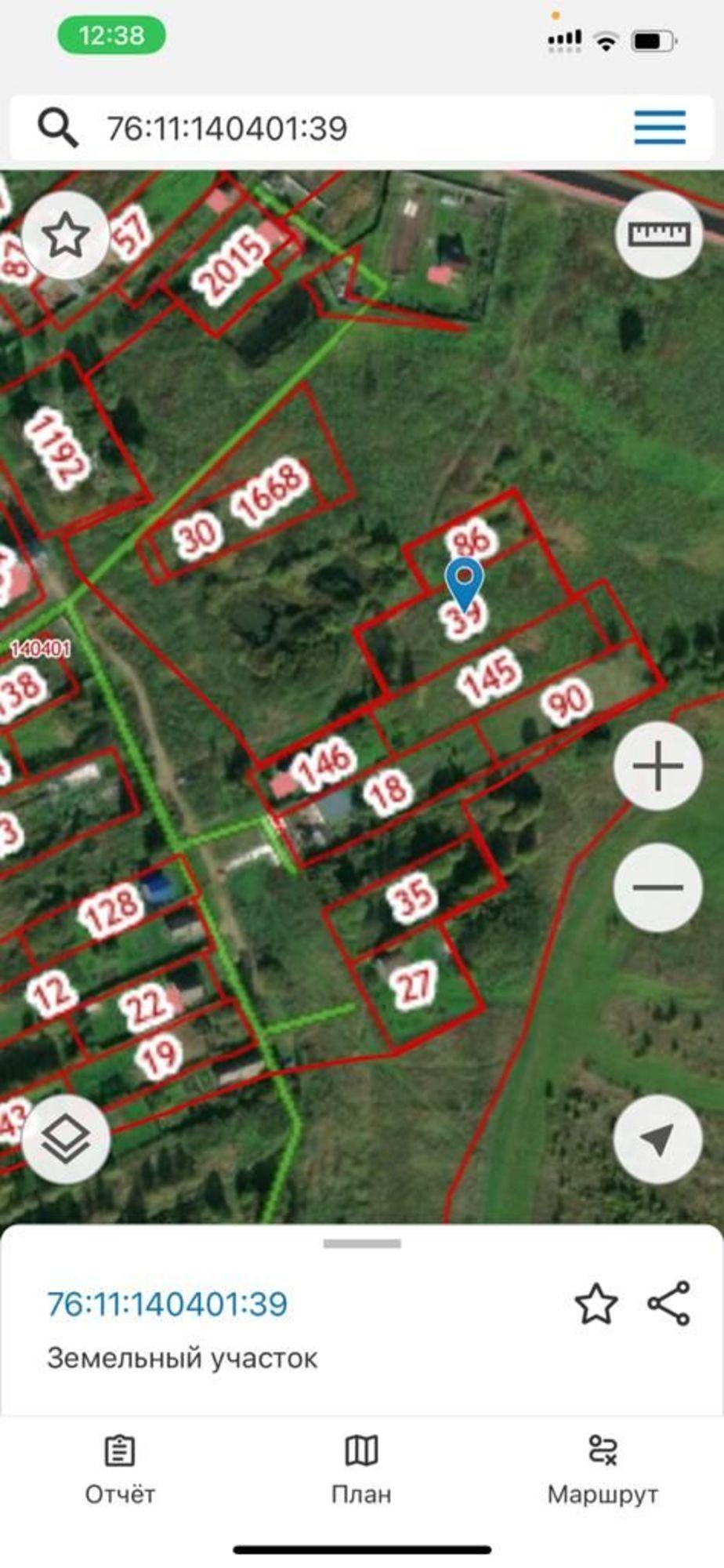This screenshot has width=724, height=1568.
Task: Zoom out with the minus button
Action: pyautogui.click(x=657, y=887)
